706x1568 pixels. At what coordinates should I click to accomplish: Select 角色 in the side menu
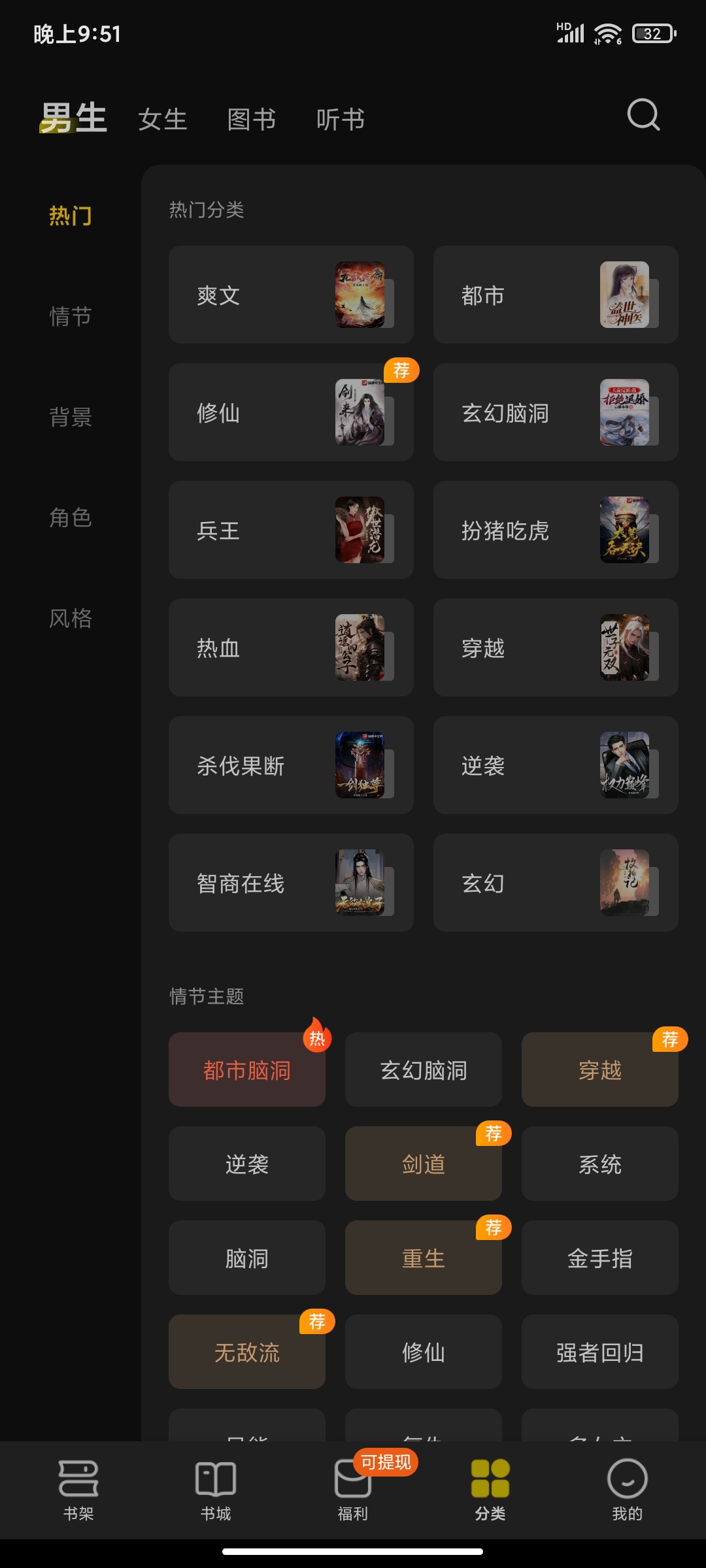pyautogui.click(x=71, y=517)
